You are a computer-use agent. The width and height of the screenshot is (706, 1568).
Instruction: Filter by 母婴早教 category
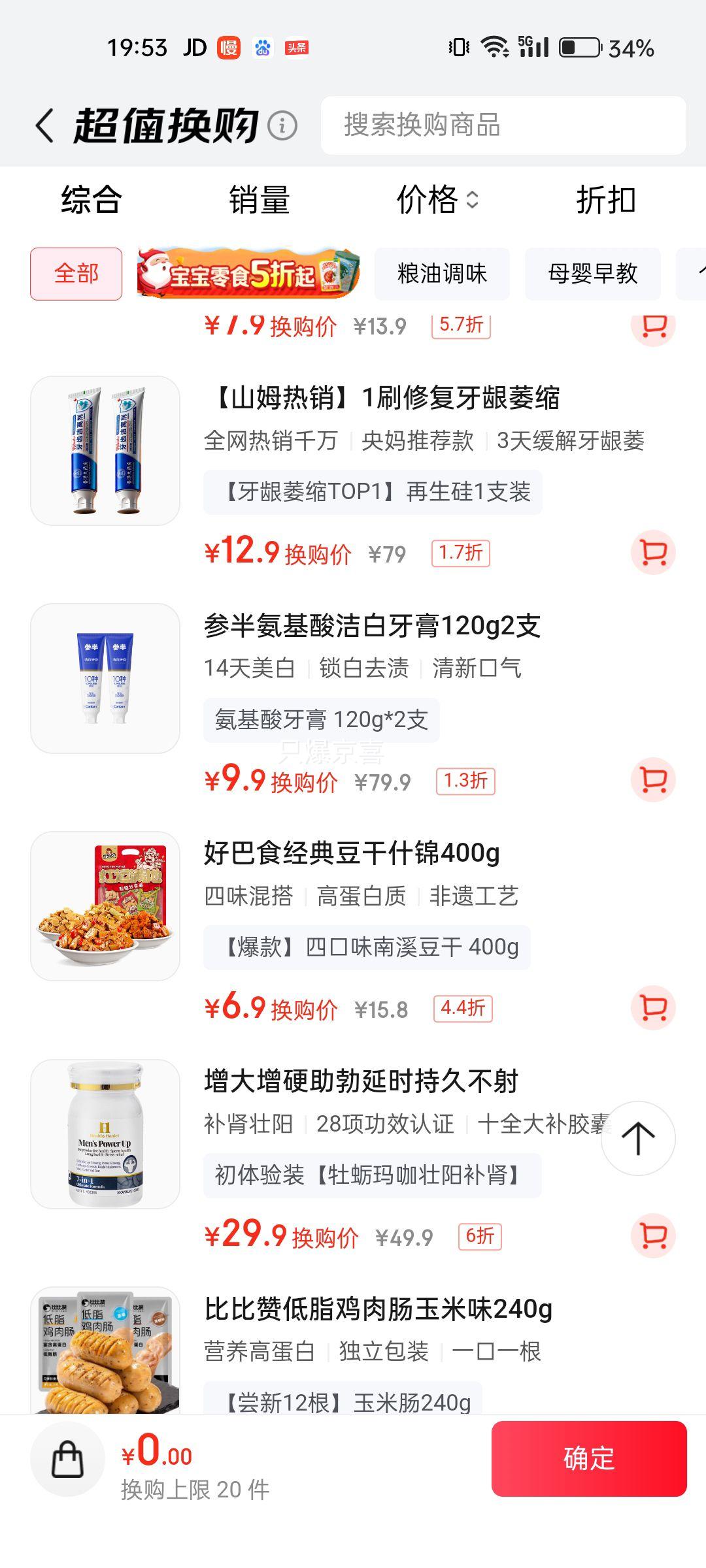[x=592, y=274]
